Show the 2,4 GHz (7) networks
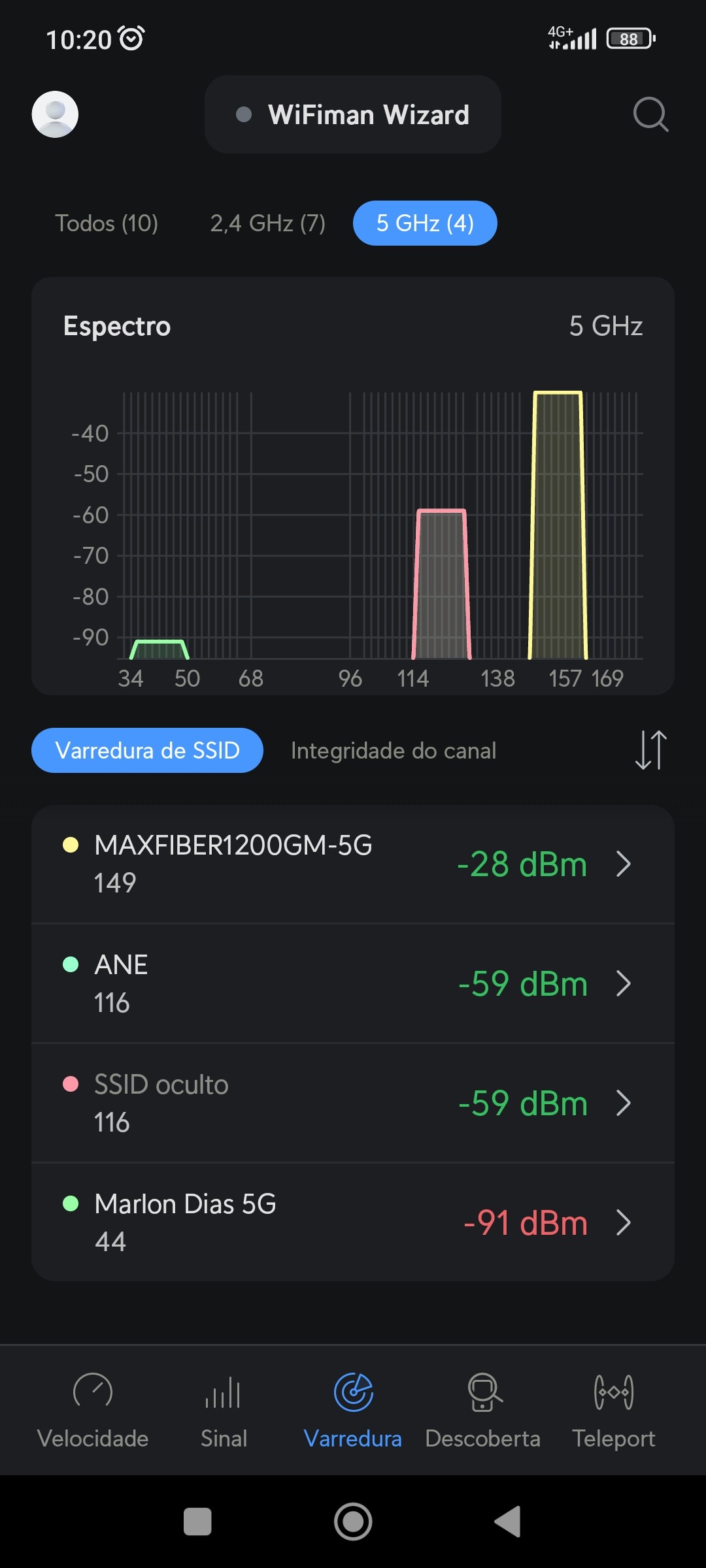706x1568 pixels. click(x=267, y=223)
